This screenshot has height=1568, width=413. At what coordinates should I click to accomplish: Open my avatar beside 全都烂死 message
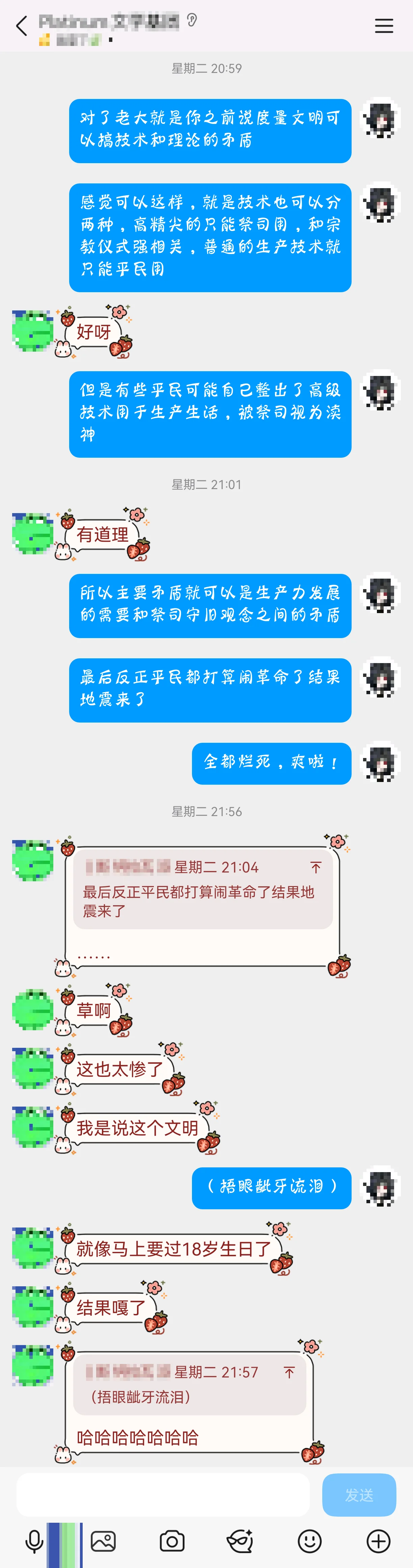click(x=381, y=762)
